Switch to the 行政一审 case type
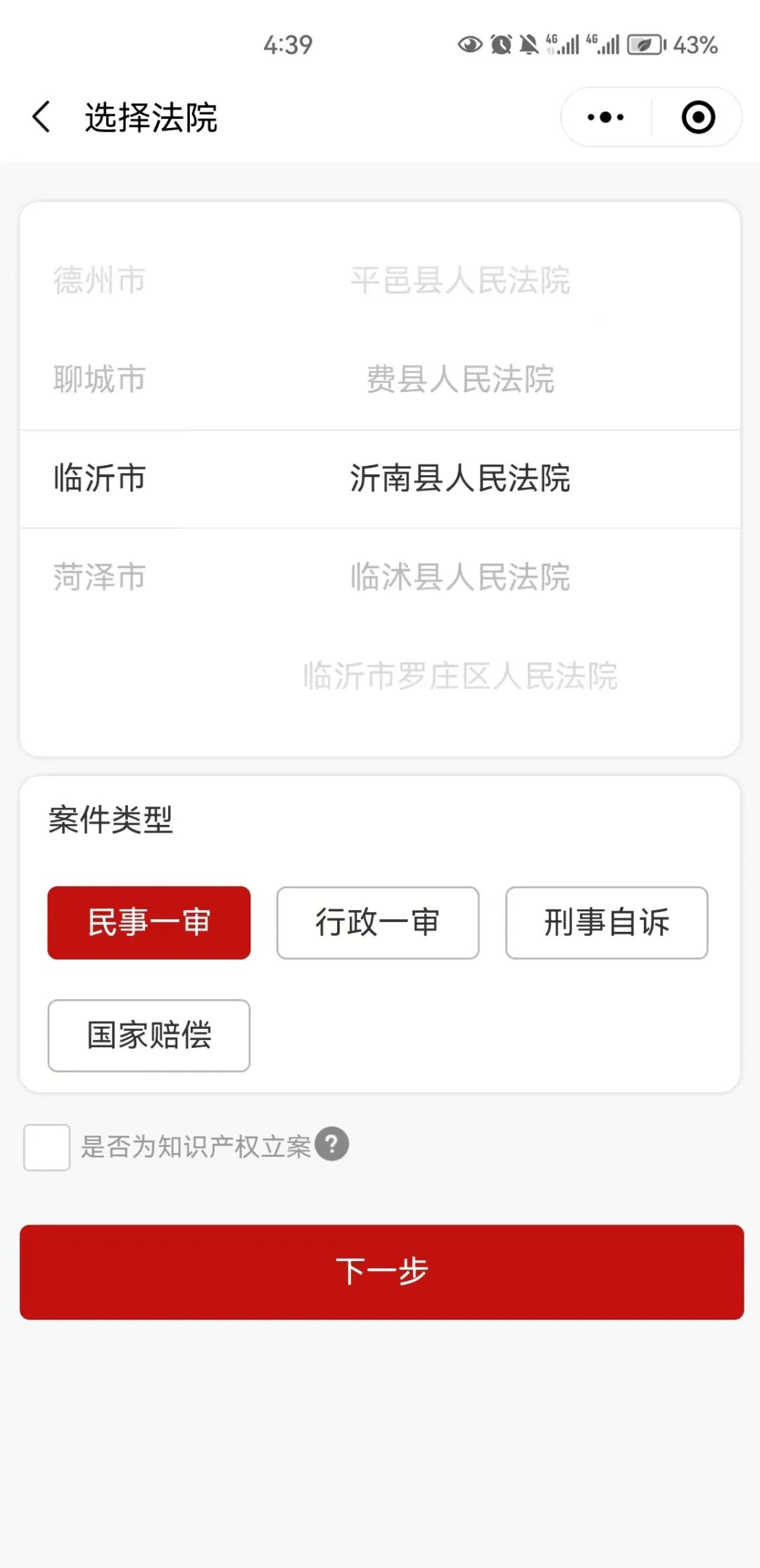The width and height of the screenshot is (760, 1568). 377,923
